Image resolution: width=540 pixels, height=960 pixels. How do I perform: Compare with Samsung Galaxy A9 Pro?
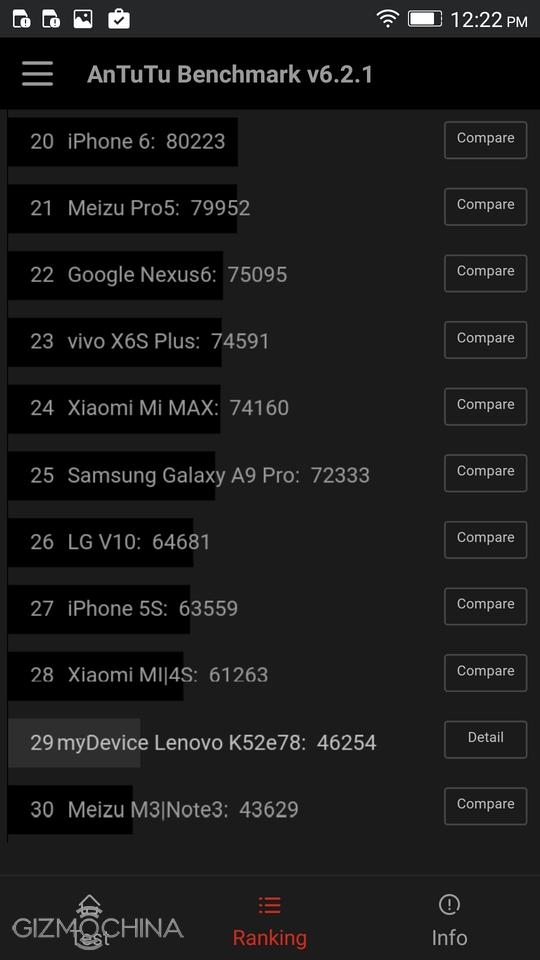pyautogui.click(x=486, y=473)
